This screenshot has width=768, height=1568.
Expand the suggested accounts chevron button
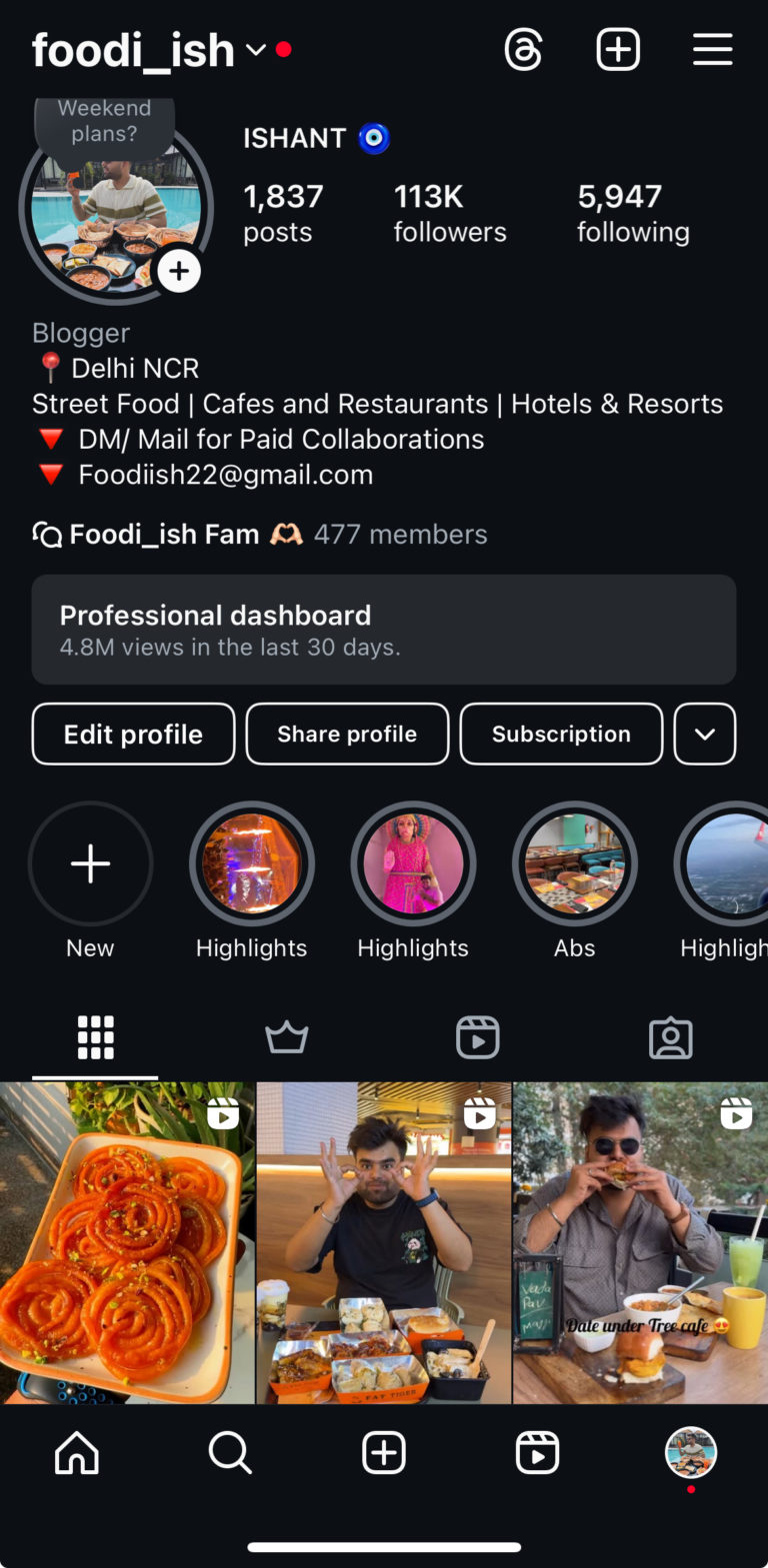point(705,735)
